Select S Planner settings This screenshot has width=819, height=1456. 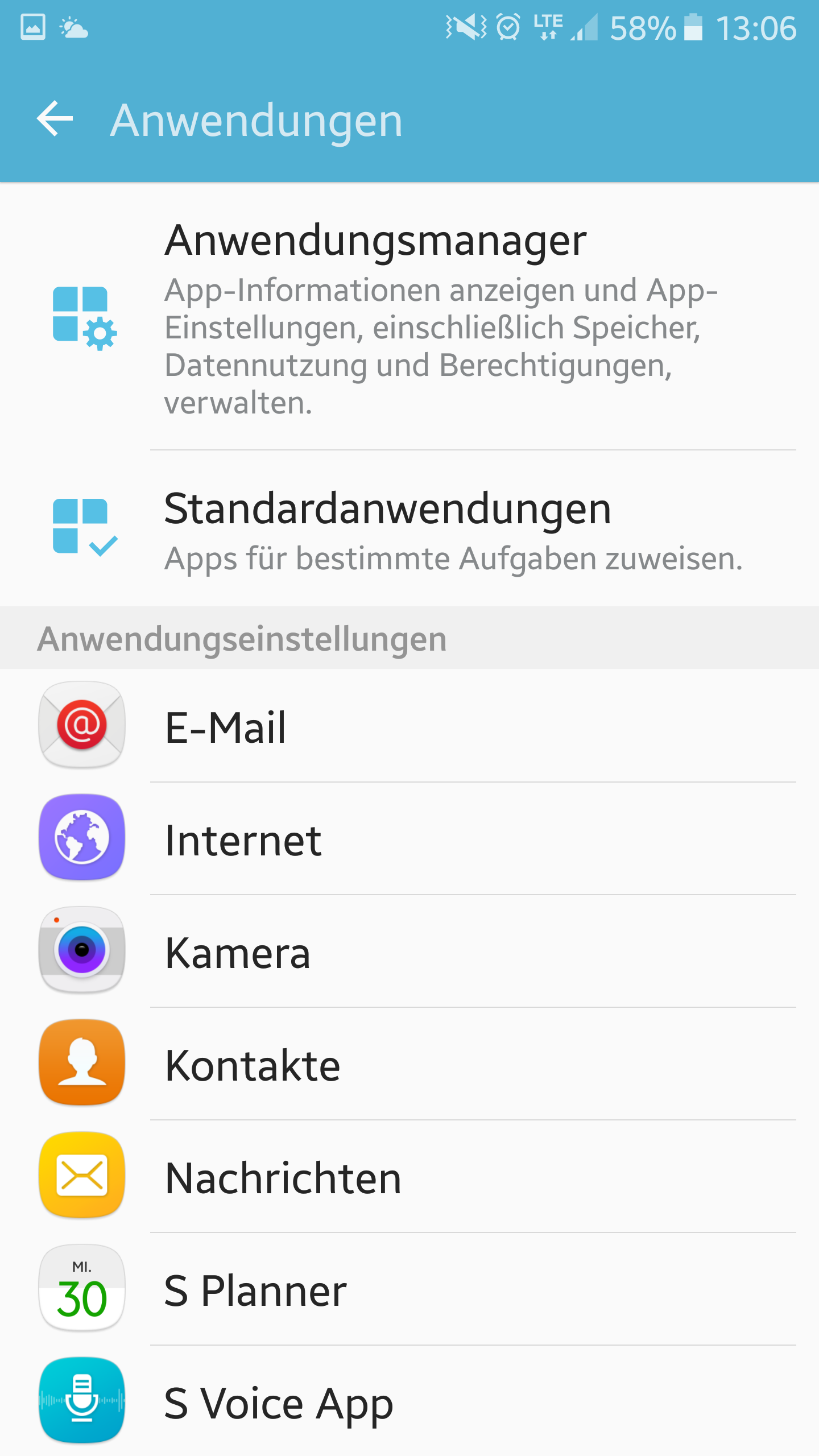pyautogui.click(x=409, y=1289)
